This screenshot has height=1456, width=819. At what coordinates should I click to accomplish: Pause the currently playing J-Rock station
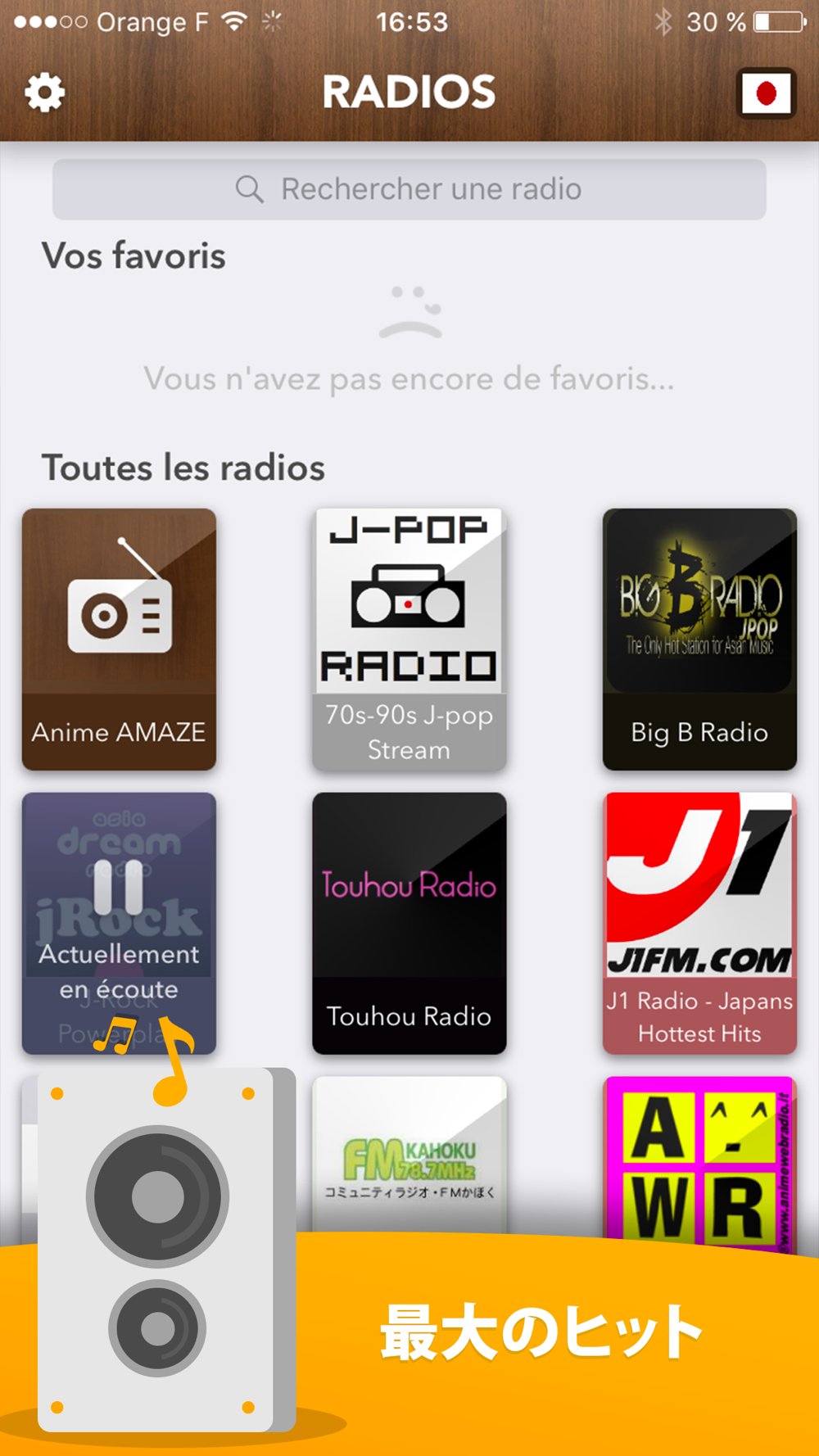[120, 889]
